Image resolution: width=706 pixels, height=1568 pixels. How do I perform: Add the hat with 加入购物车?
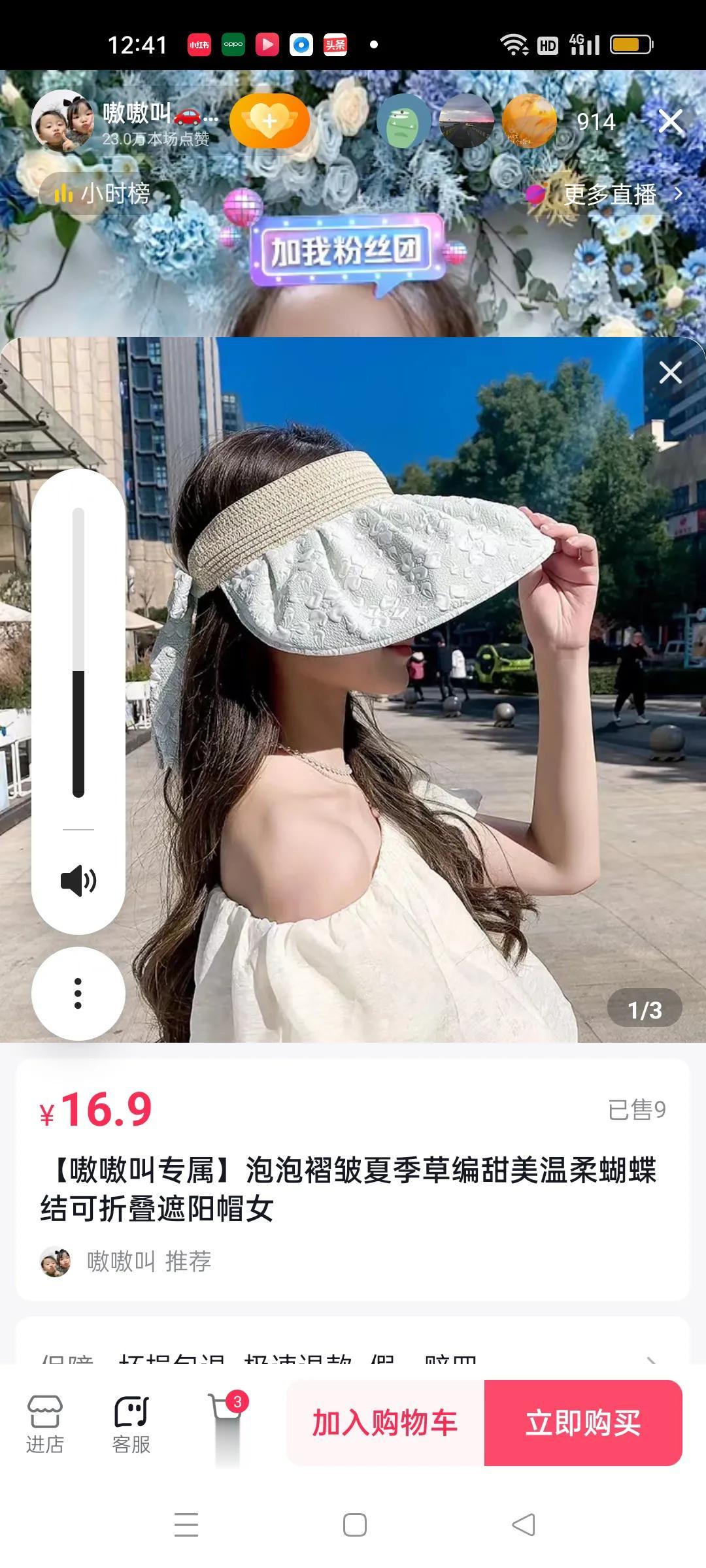point(385,1423)
